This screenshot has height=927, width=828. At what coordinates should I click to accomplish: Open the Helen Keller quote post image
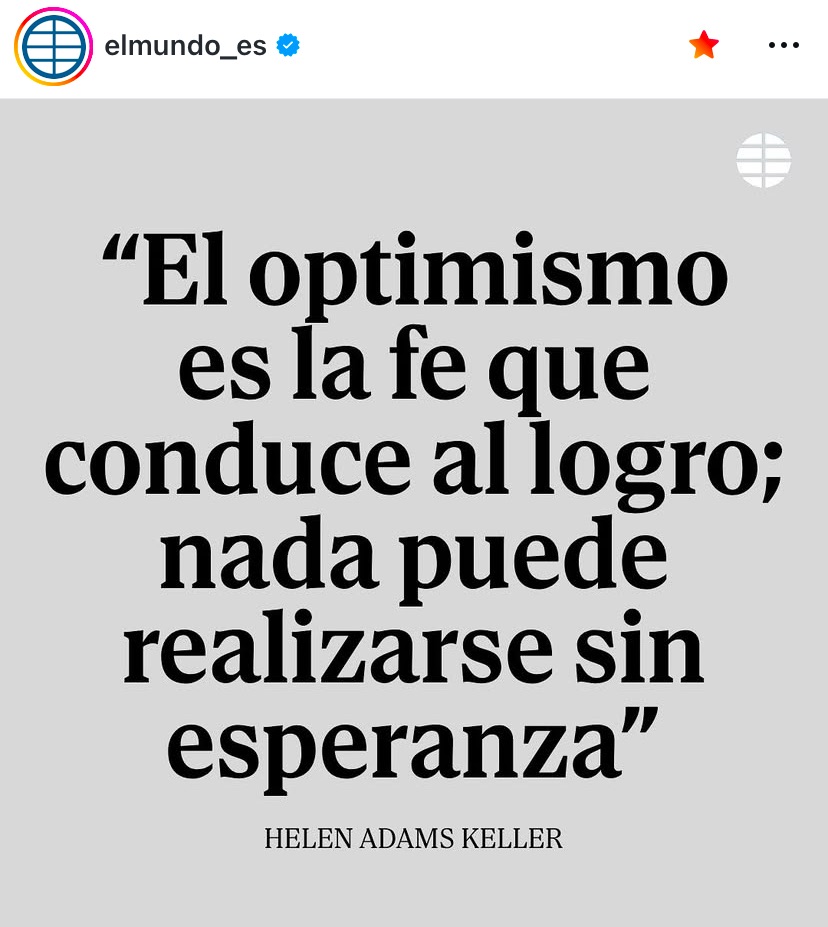[414, 510]
